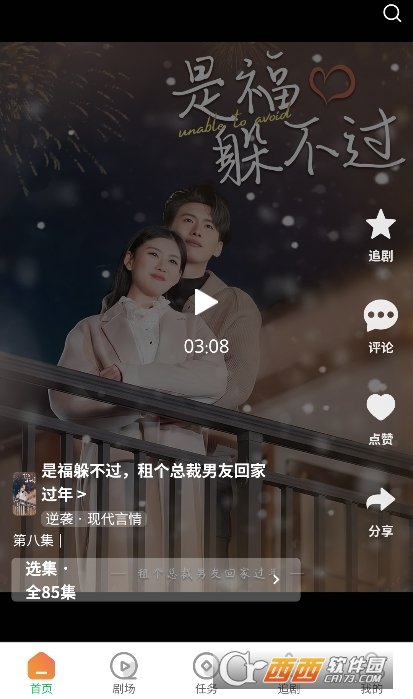Open drama title 是福躲不过 details link
The image size is (413, 699).
153,482
